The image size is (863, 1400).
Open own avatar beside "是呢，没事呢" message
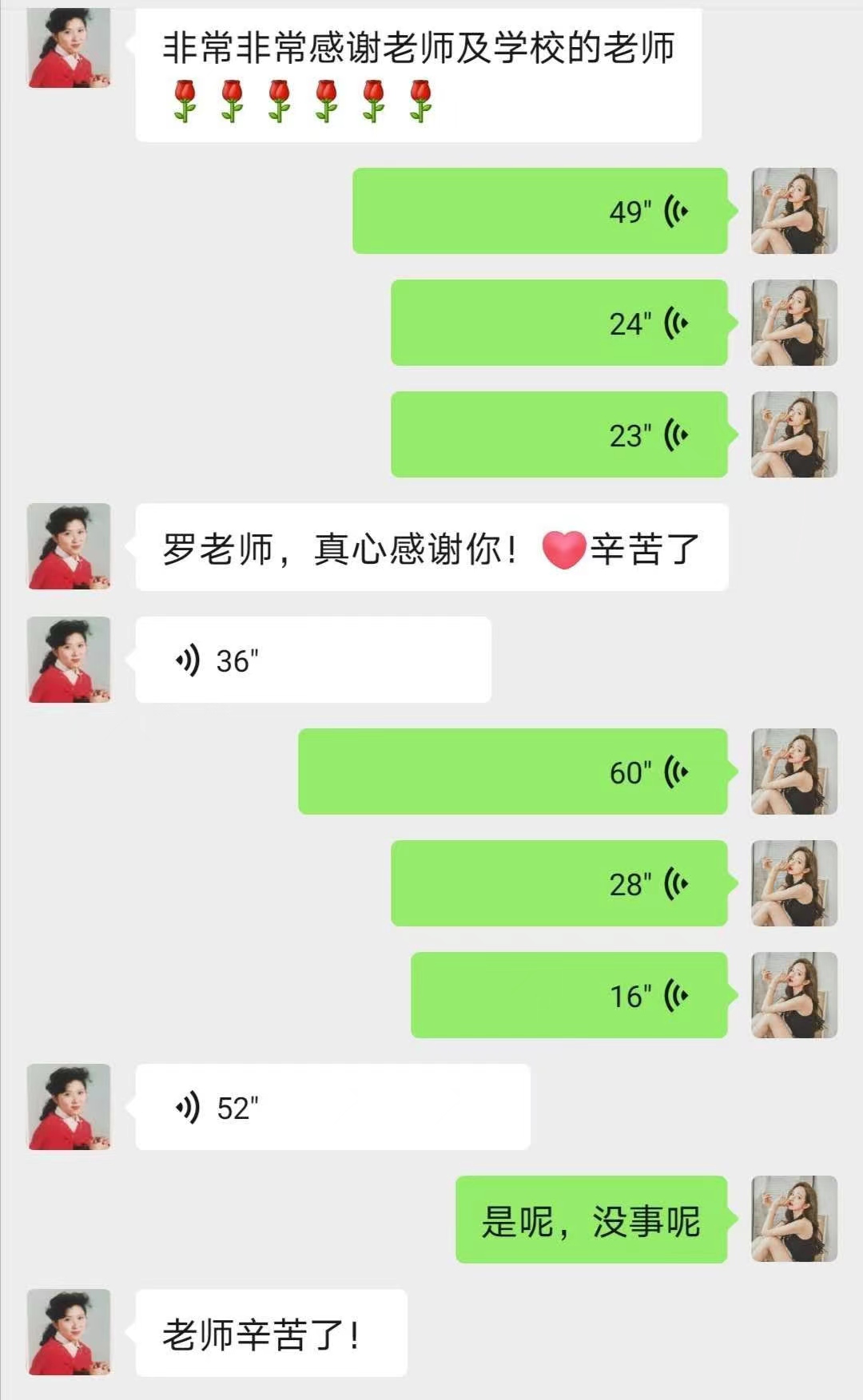pos(793,1219)
